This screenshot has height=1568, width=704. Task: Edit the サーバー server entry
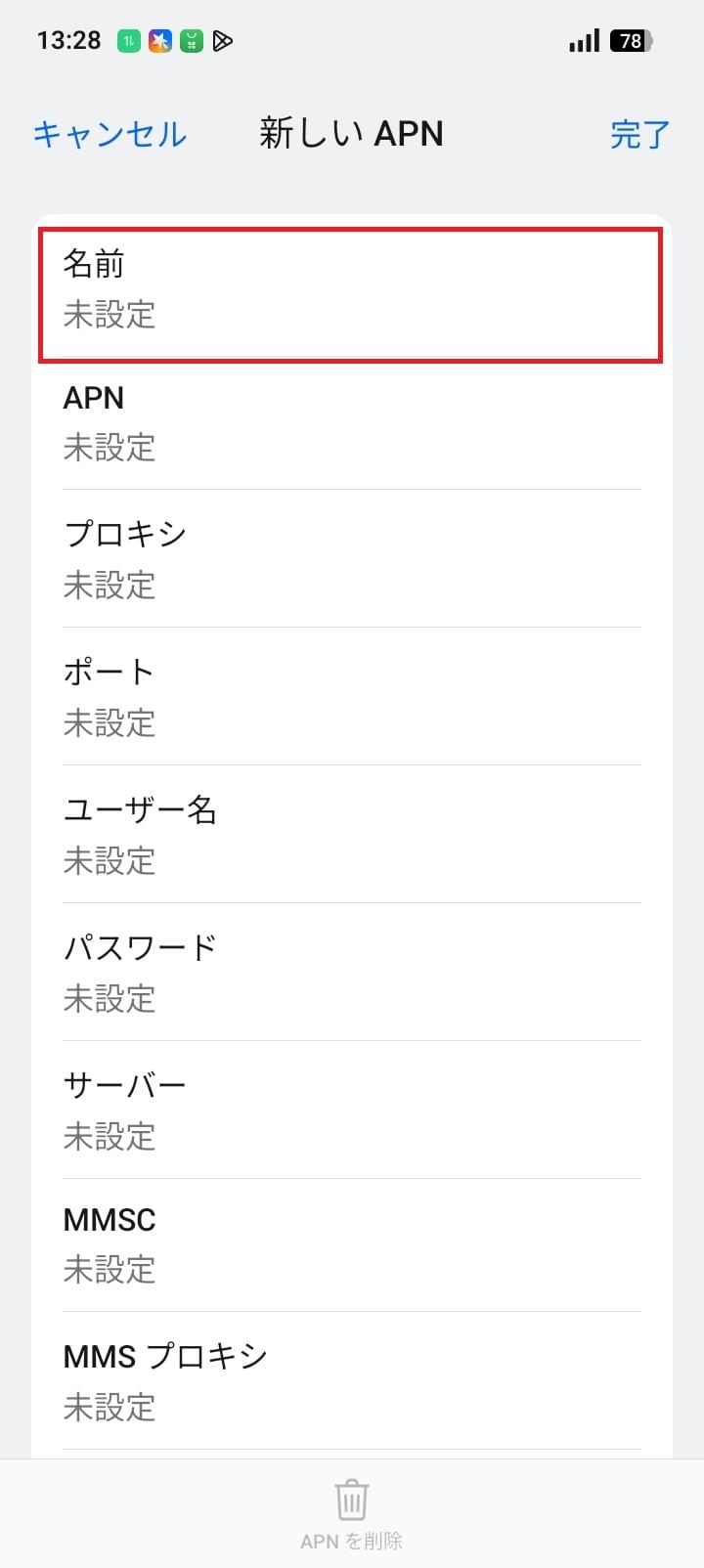[x=351, y=1109]
